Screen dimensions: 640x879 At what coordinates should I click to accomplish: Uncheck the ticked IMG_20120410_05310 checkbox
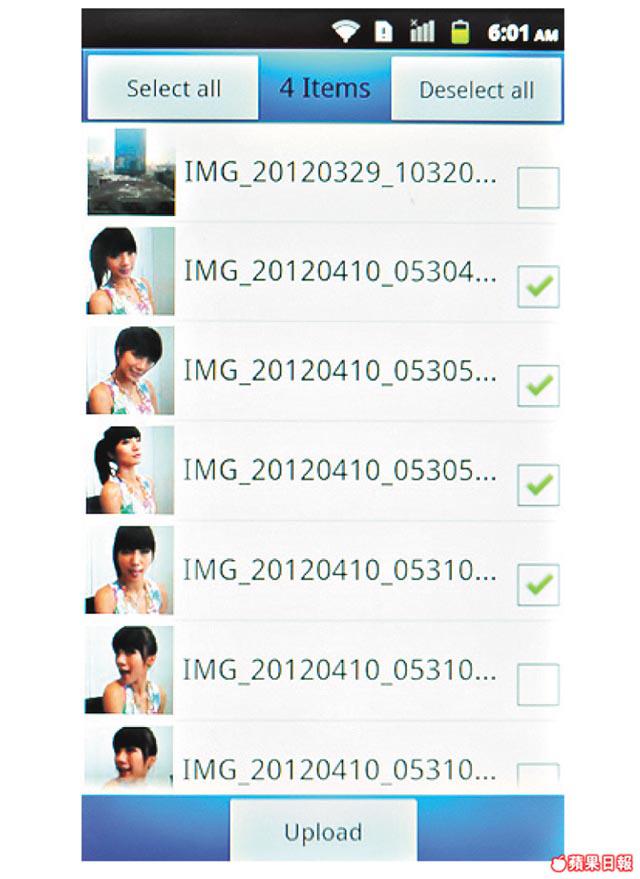538,584
